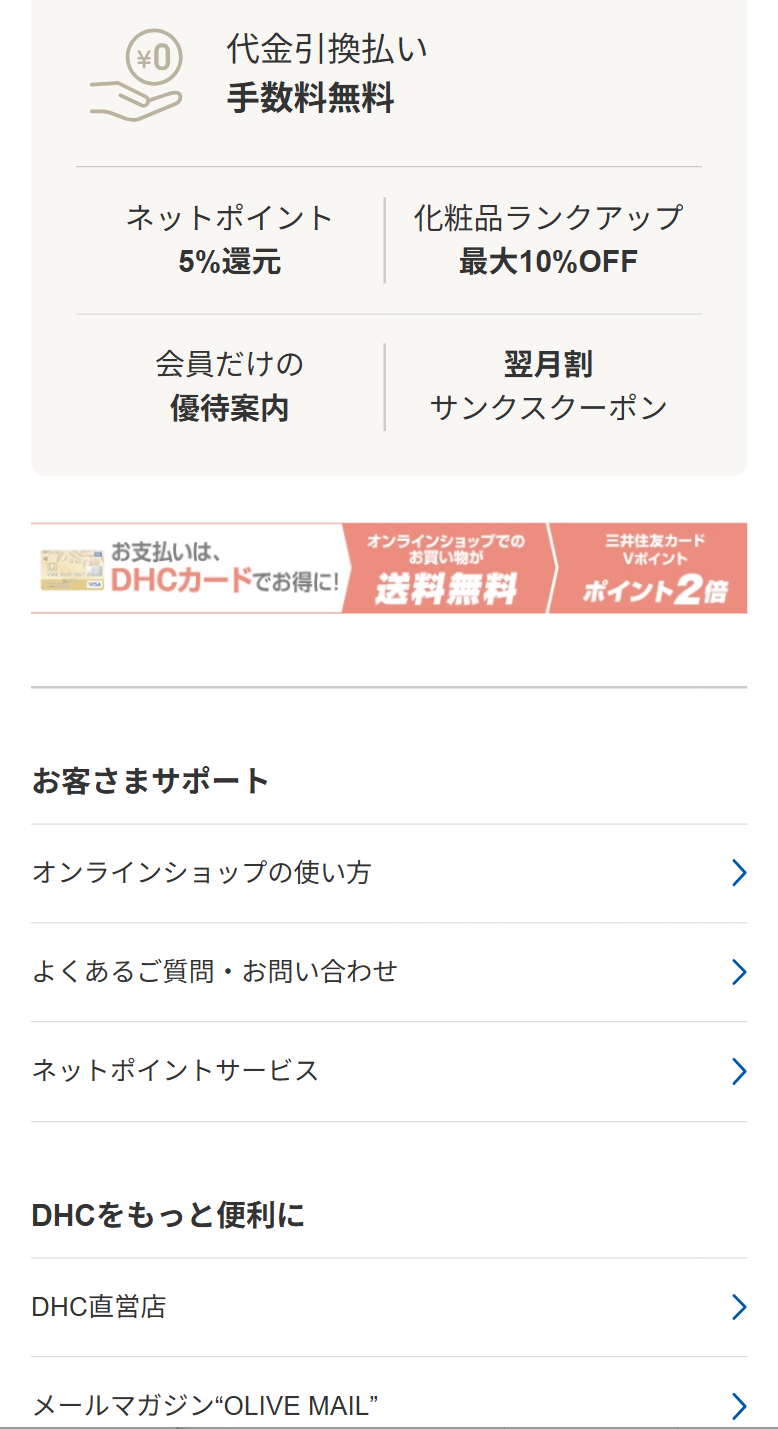The width and height of the screenshot is (778, 1429).
Task: Open オンラインショップの使い方 guide
Action: pyautogui.click(x=388, y=873)
